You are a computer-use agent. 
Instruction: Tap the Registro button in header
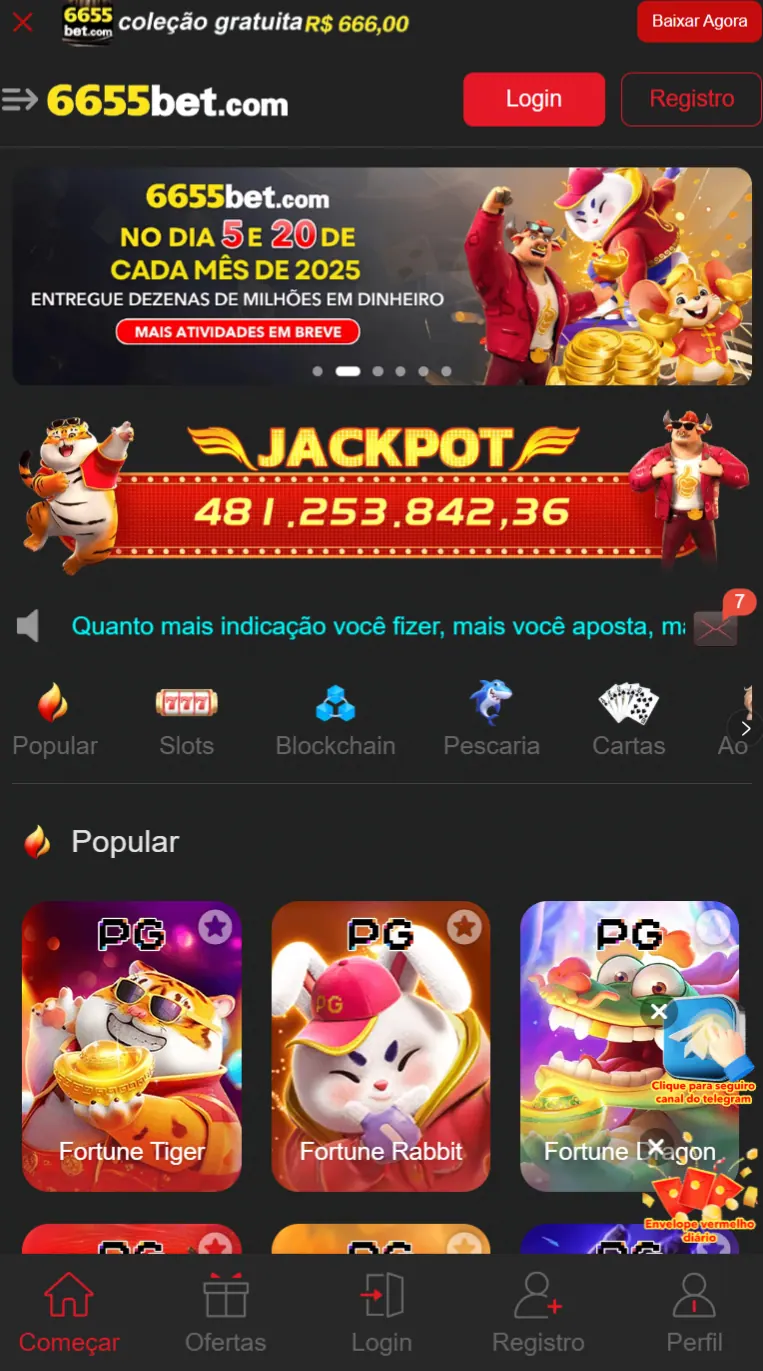click(x=691, y=99)
